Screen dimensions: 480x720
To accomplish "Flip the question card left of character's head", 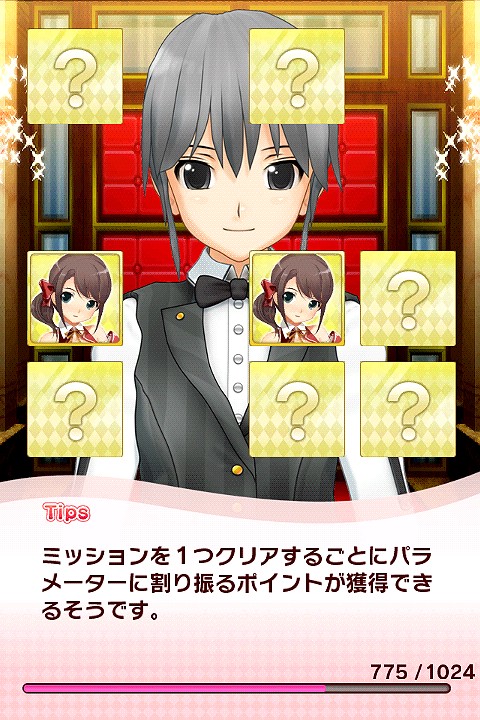I will 75,77.
